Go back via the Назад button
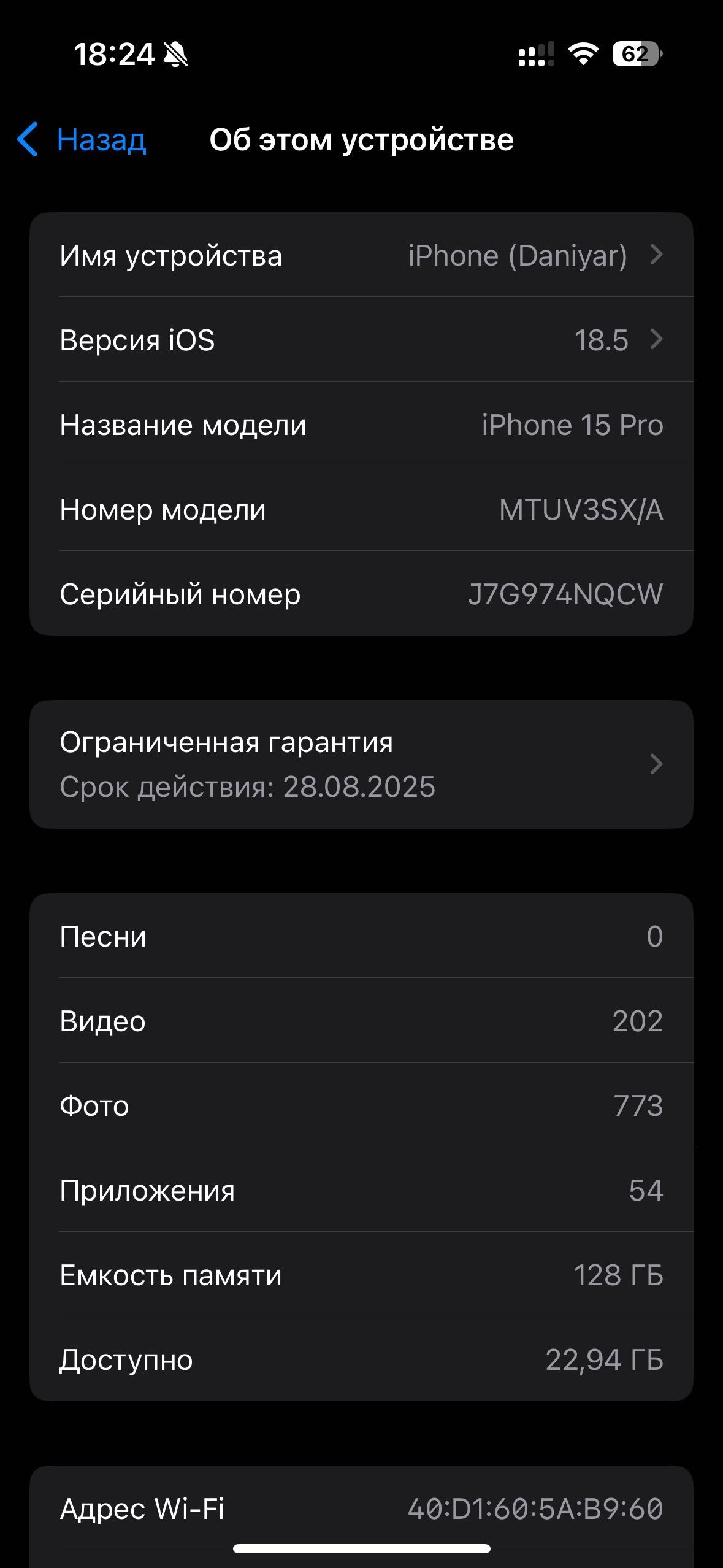The image size is (723, 1568). 82,139
